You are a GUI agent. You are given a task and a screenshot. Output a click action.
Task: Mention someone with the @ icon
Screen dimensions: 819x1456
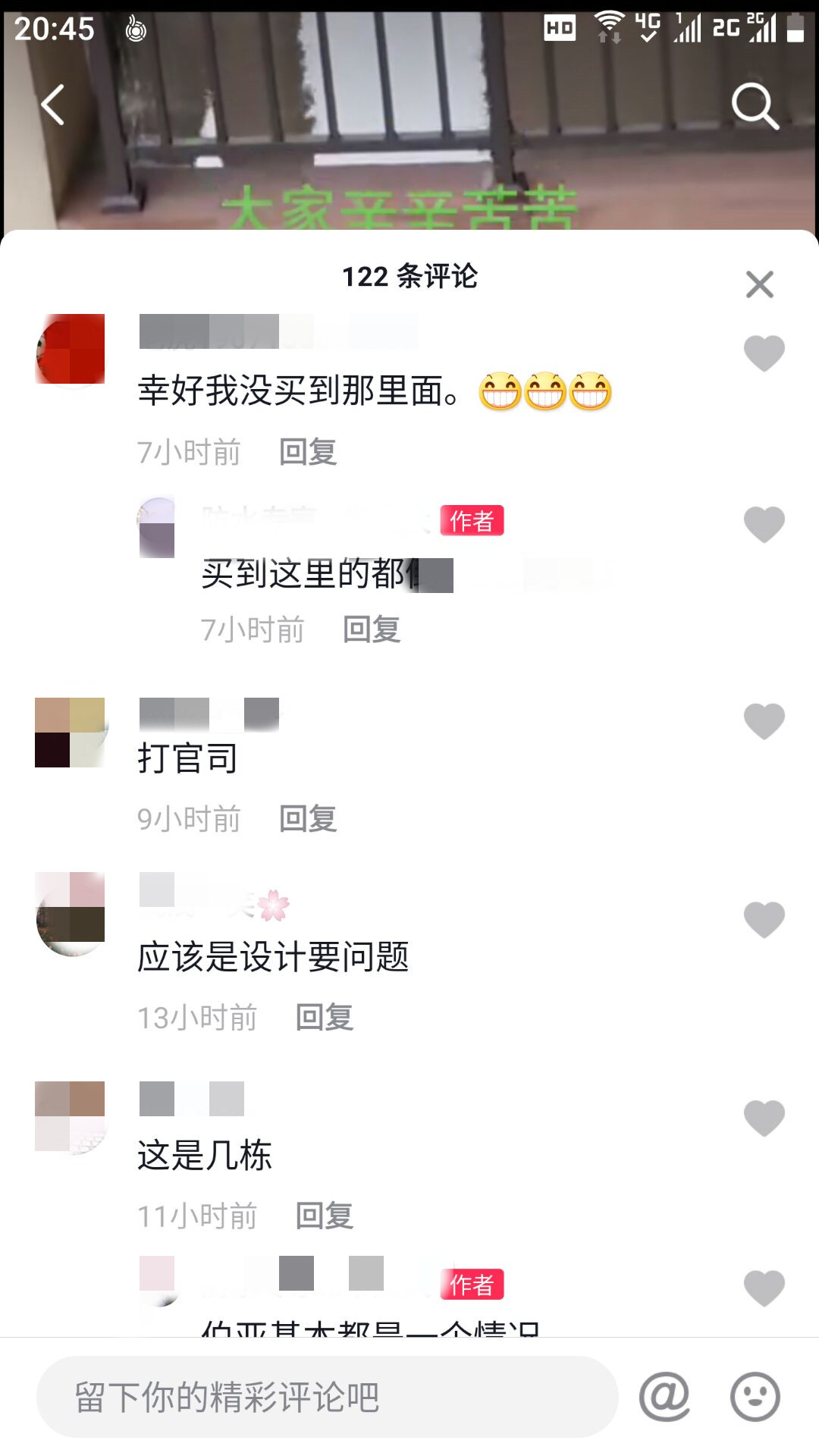click(664, 1397)
